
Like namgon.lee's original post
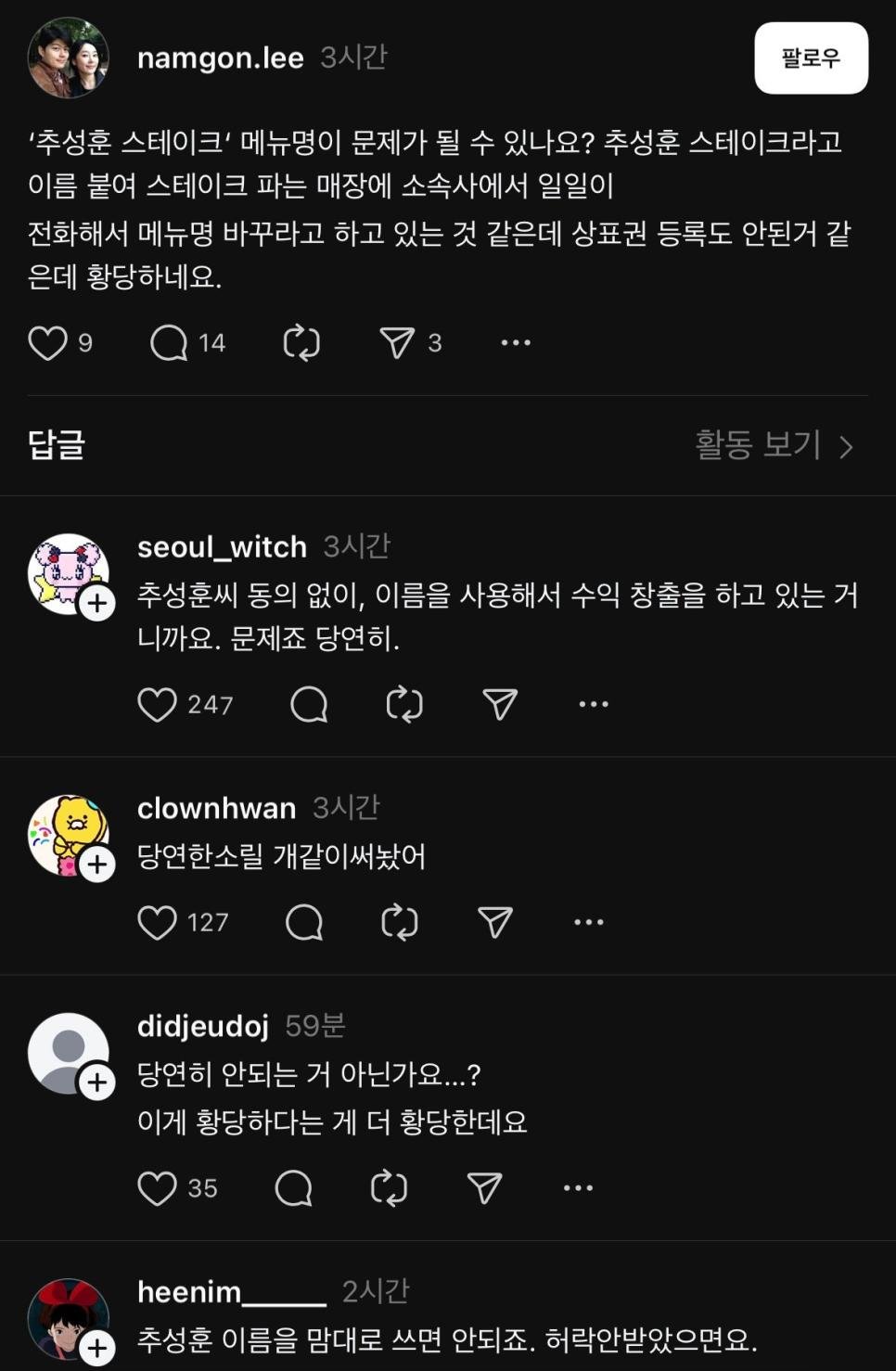pyautogui.click(x=48, y=343)
